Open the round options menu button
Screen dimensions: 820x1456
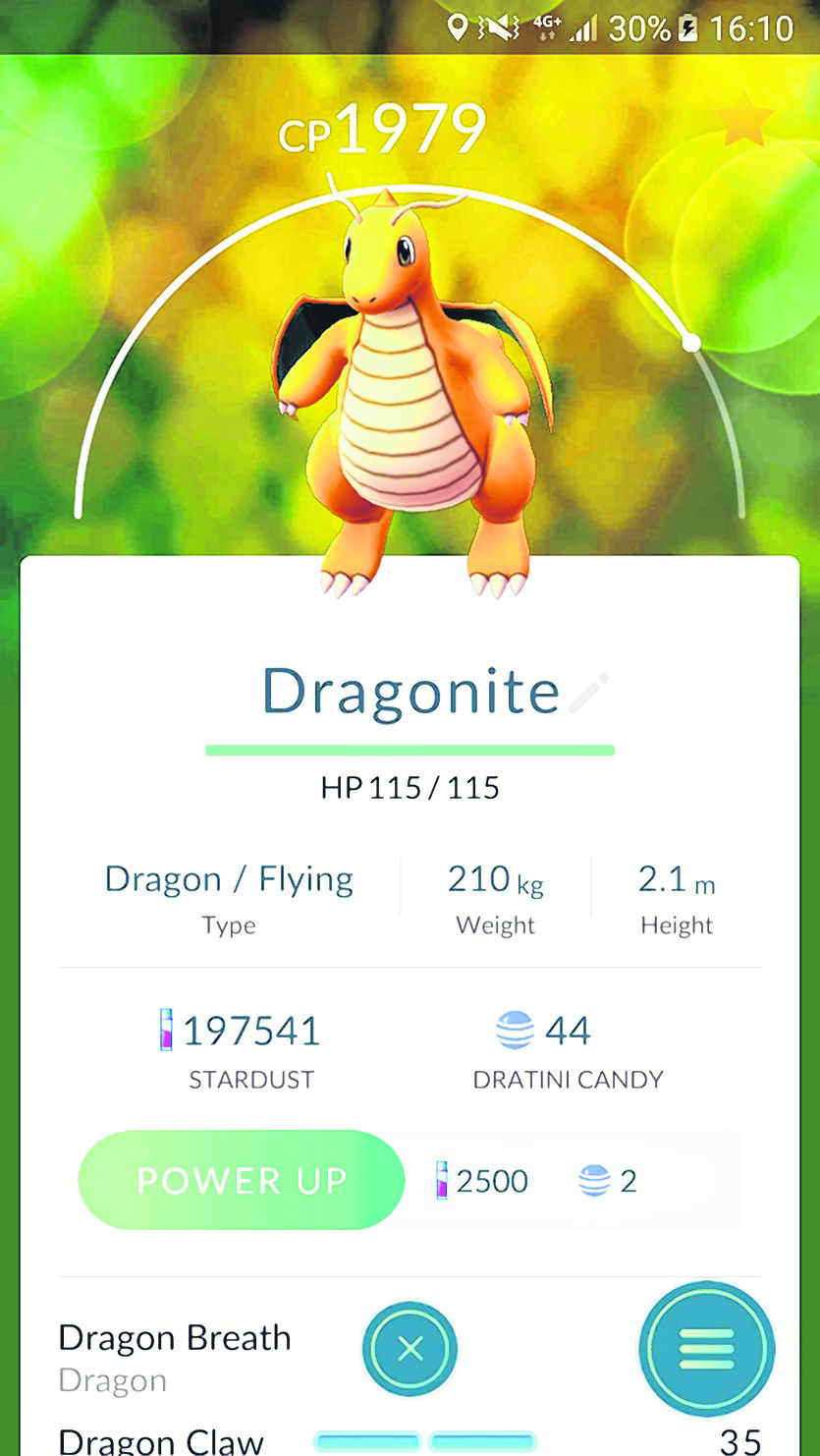coord(706,1349)
